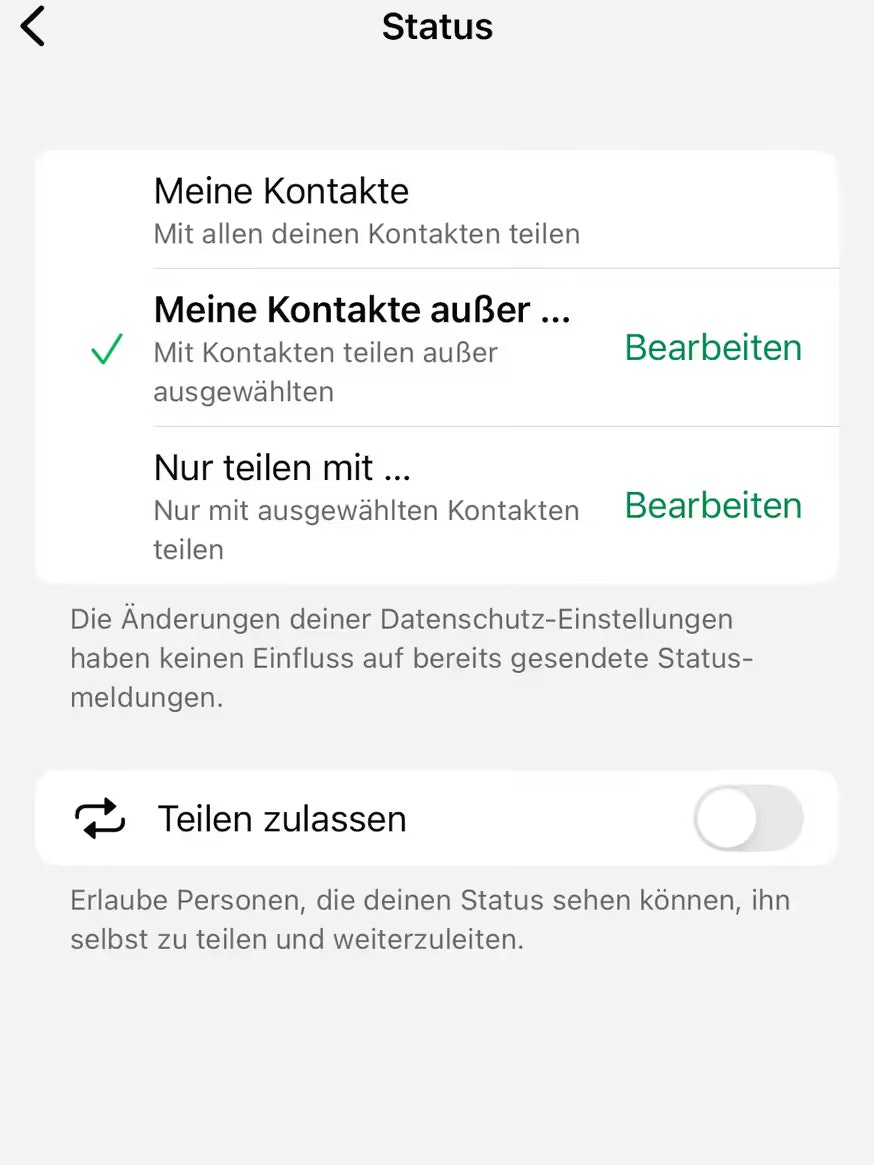Go back from the Status screen
This screenshot has height=1165, width=874.
coord(33,26)
